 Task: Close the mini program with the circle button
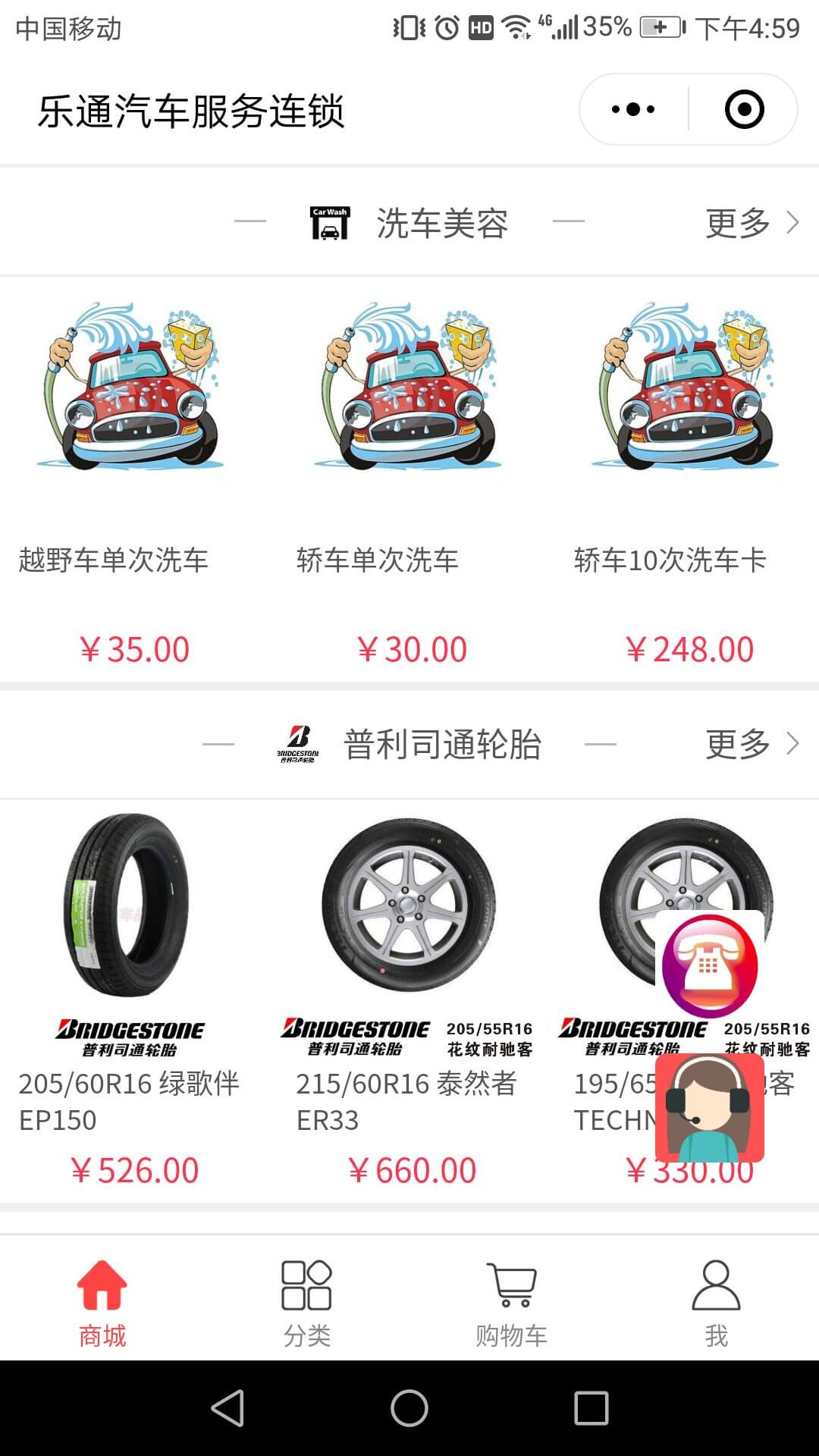tap(744, 110)
